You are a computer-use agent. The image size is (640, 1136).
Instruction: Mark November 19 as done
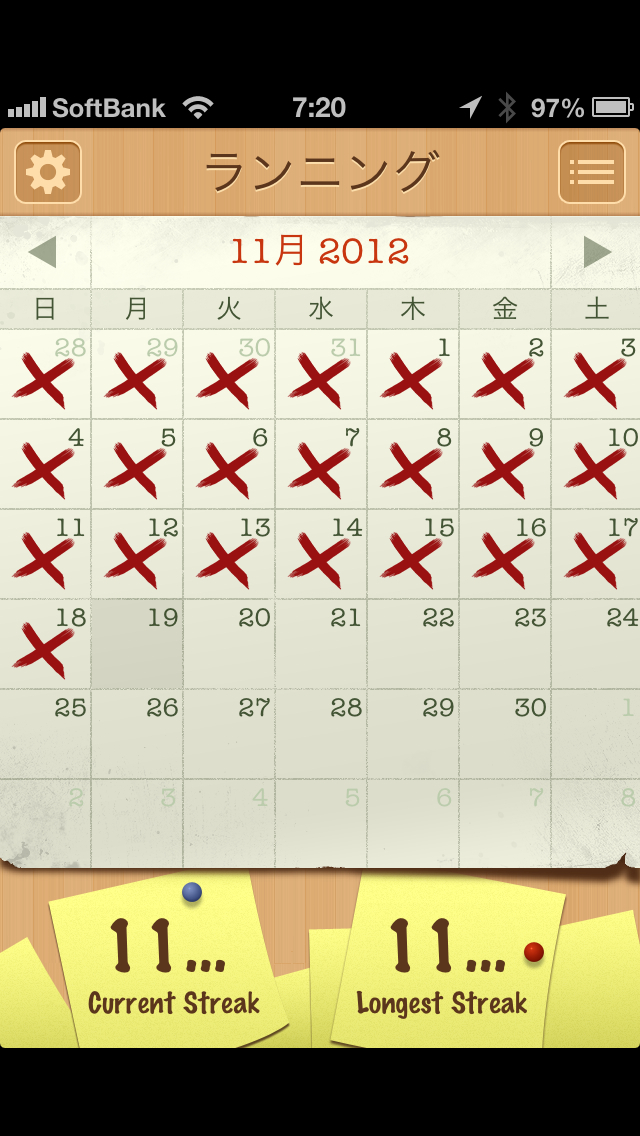pyautogui.click(x=137, y=645)
